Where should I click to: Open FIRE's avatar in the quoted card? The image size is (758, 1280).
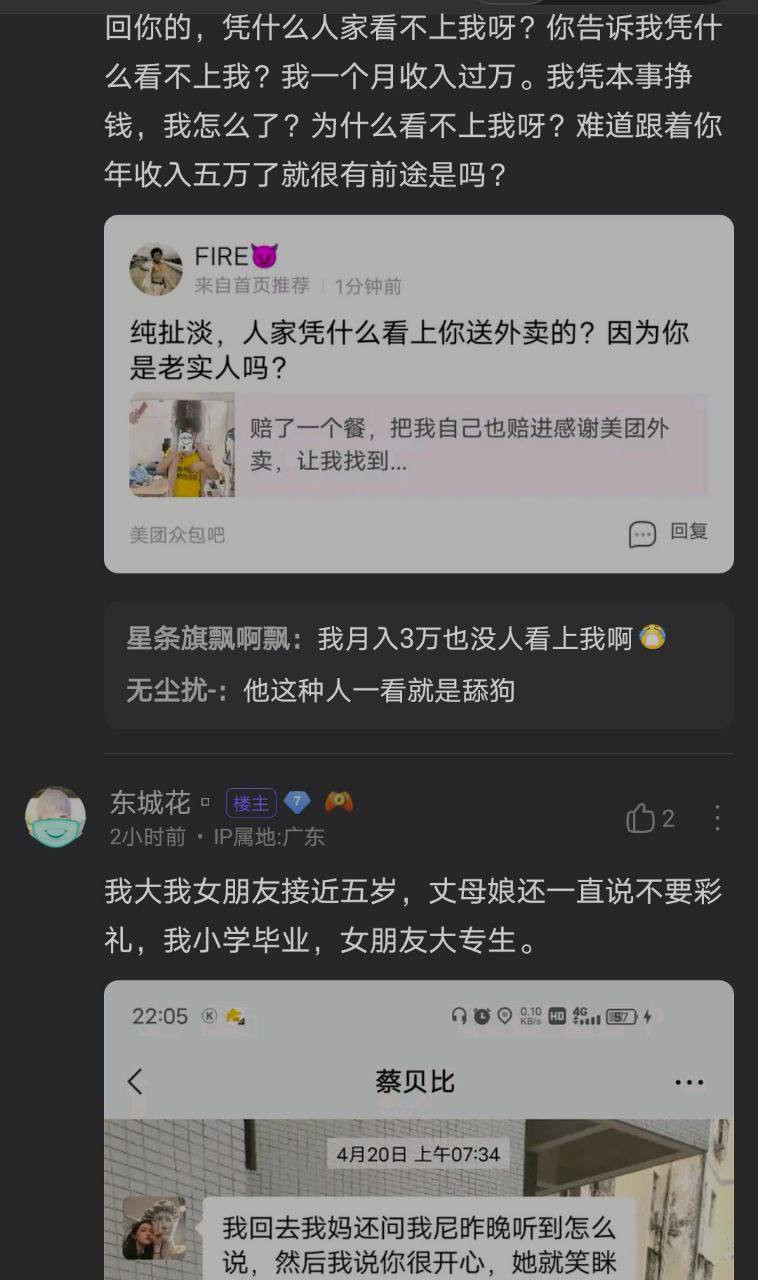coord(156,270)
